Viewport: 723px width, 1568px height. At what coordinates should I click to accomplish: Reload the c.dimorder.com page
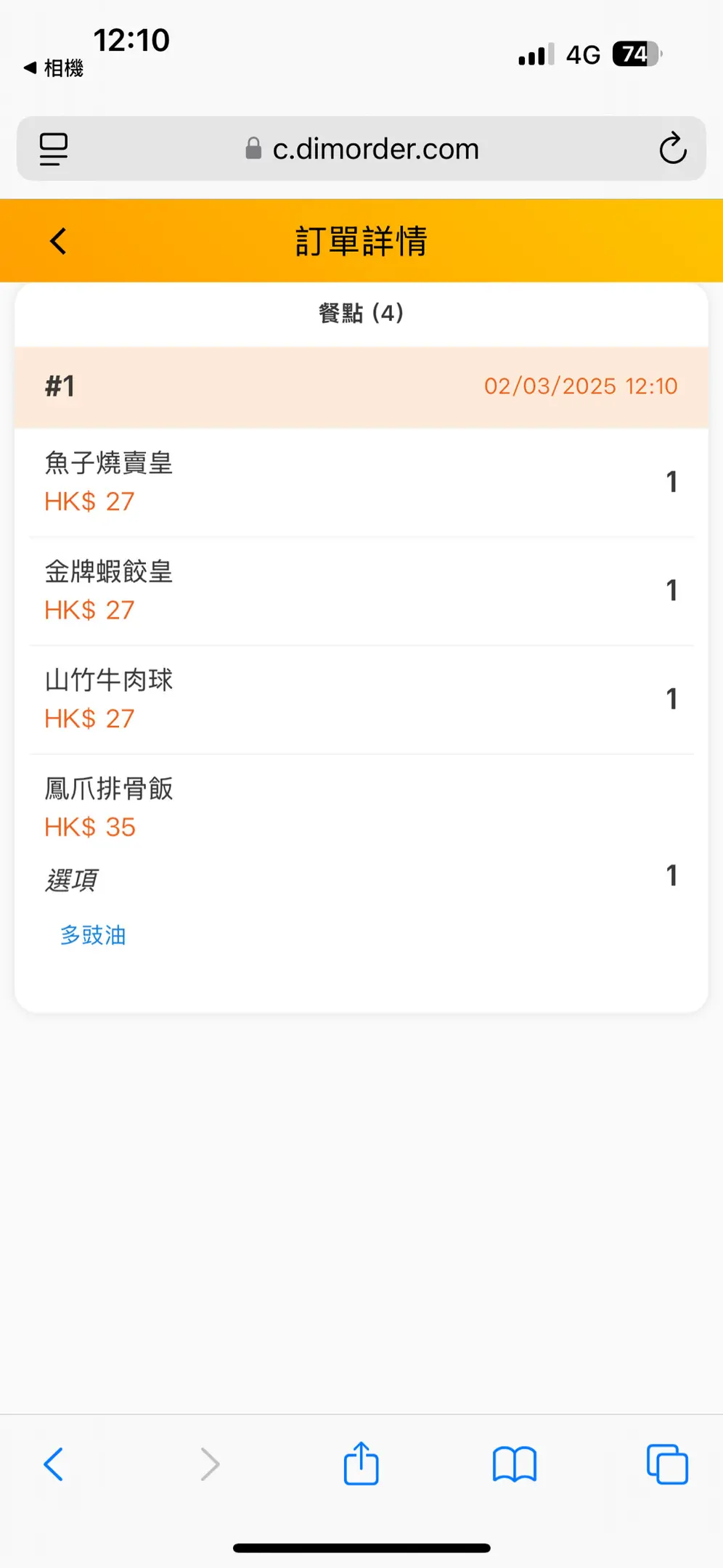point(672,149)
